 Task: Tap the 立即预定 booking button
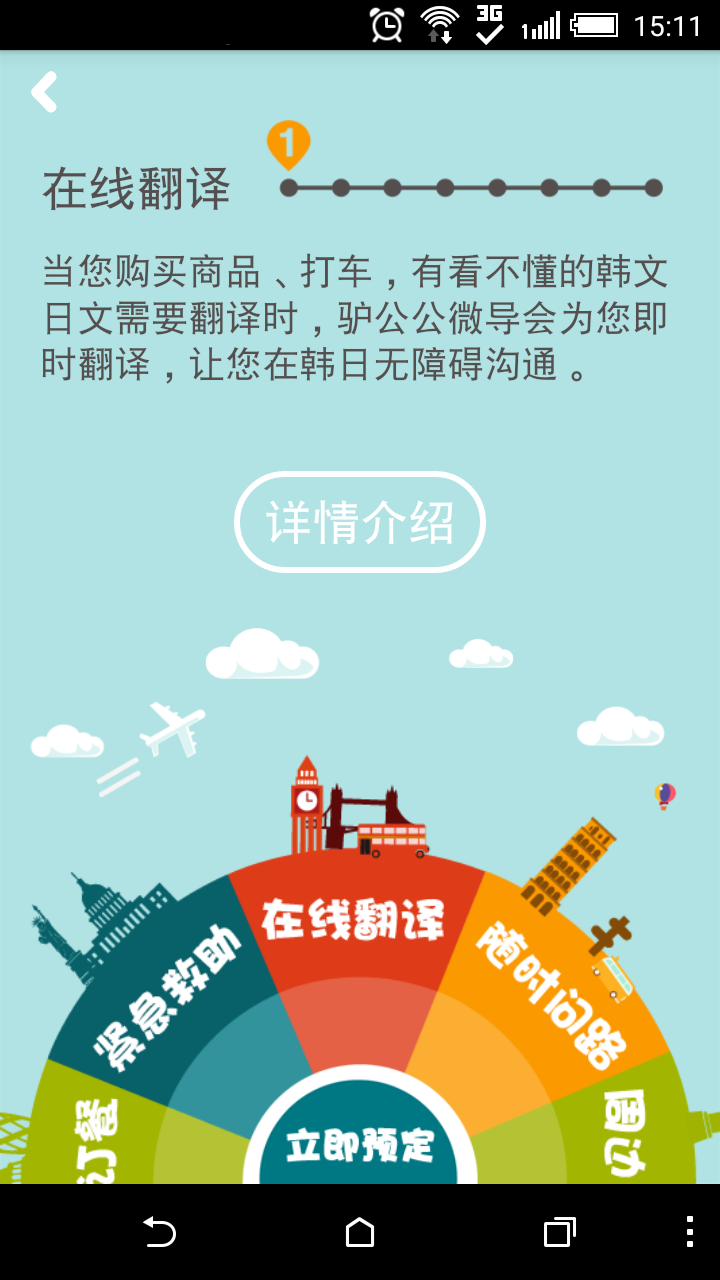(359, 1145)
